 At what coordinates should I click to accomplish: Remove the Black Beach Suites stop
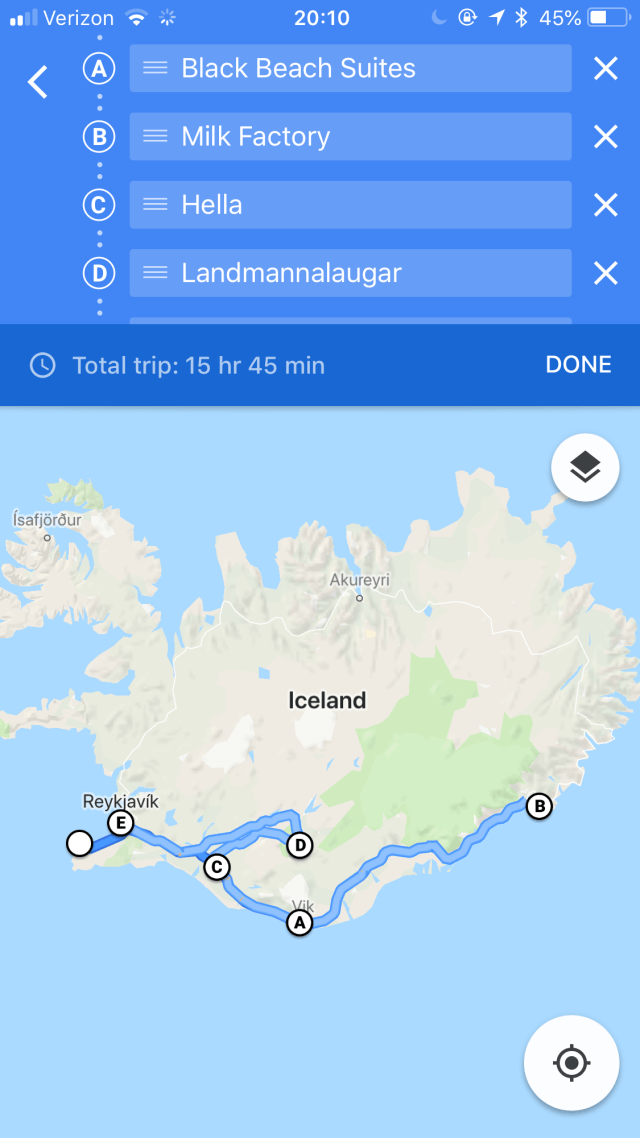point(606,69)
